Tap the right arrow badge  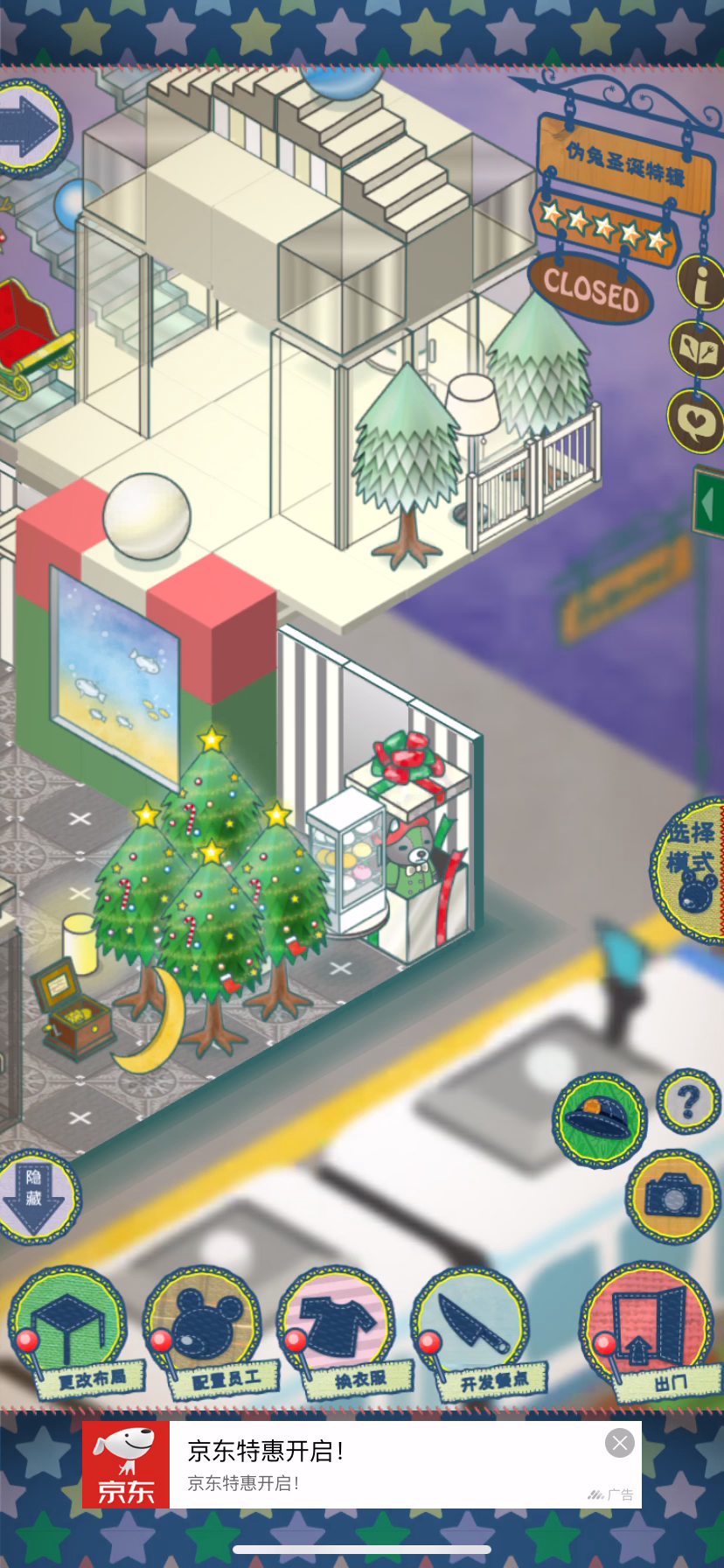(x=31, y=129)
